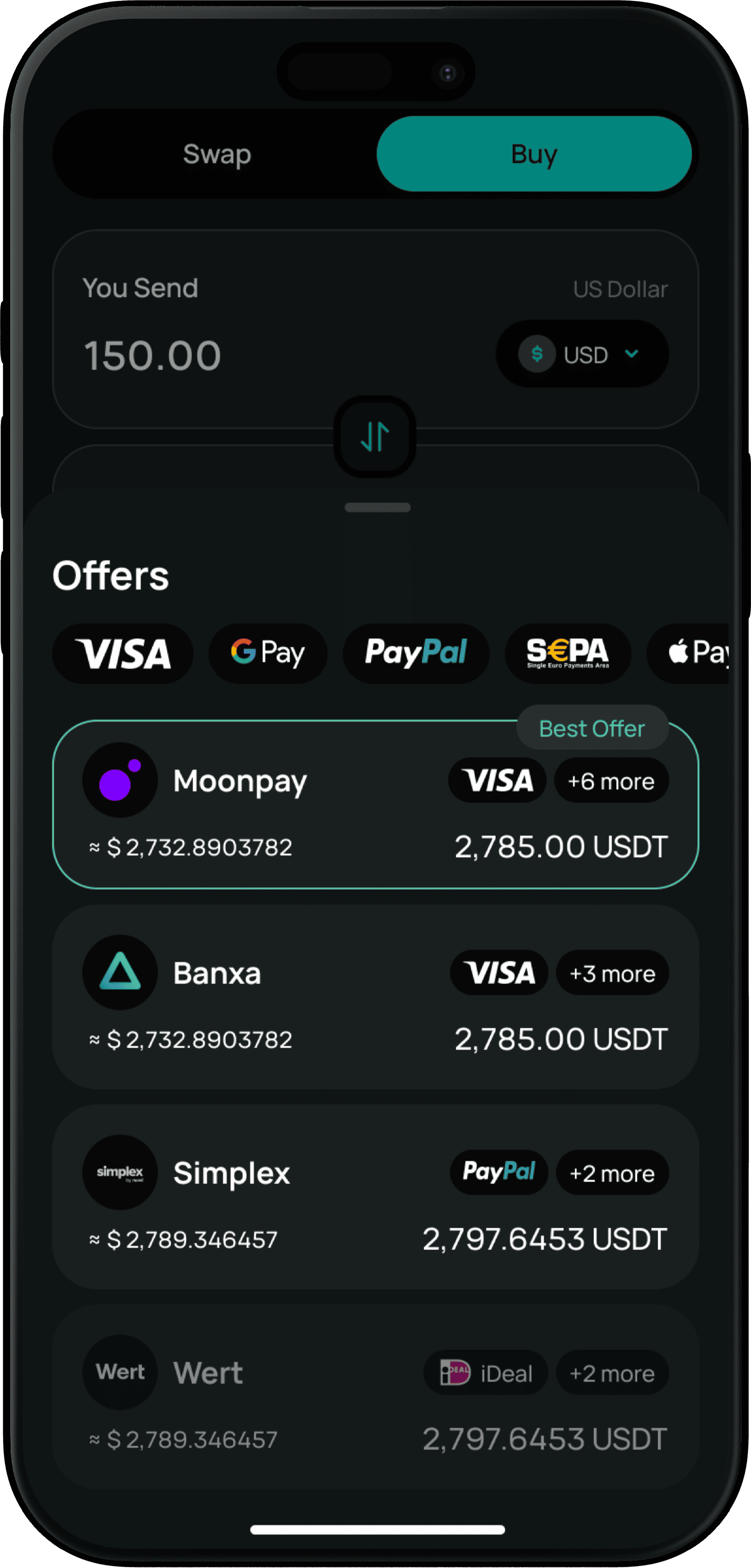Filter offers by SEPA chip
751x1568 pixels.
[x=567, y=653]
